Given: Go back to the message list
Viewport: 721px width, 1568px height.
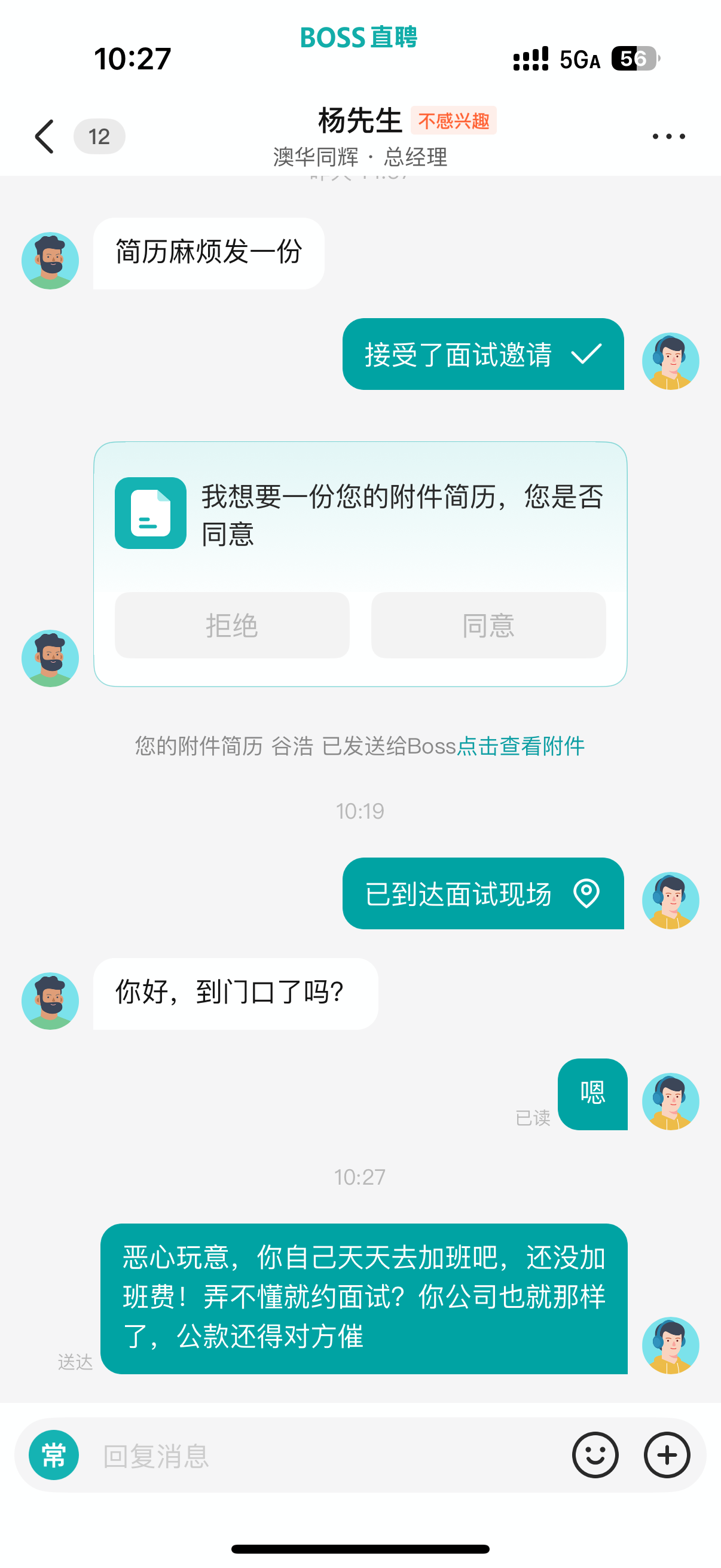Looking at the screenshot, I should (44, 136).
